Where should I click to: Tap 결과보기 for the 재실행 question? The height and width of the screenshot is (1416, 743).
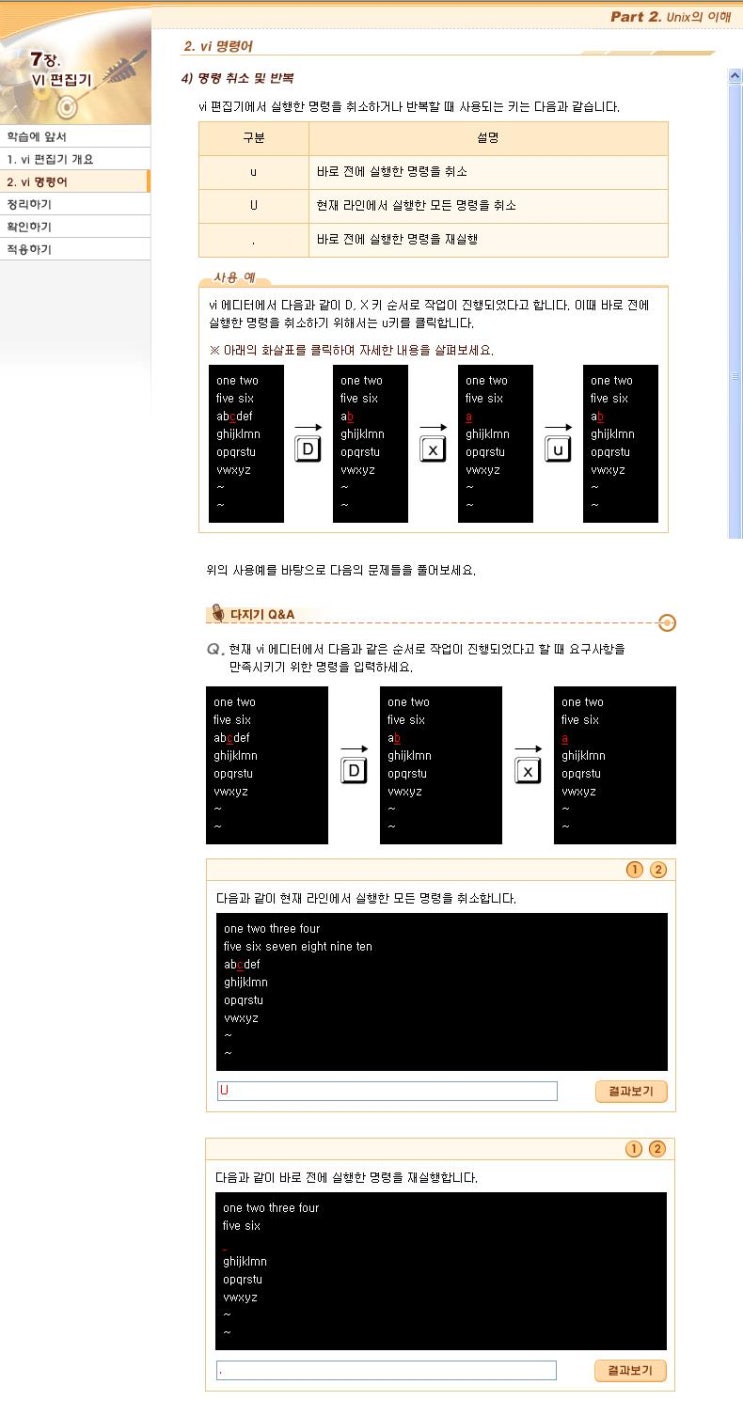tap(630, 1370)
